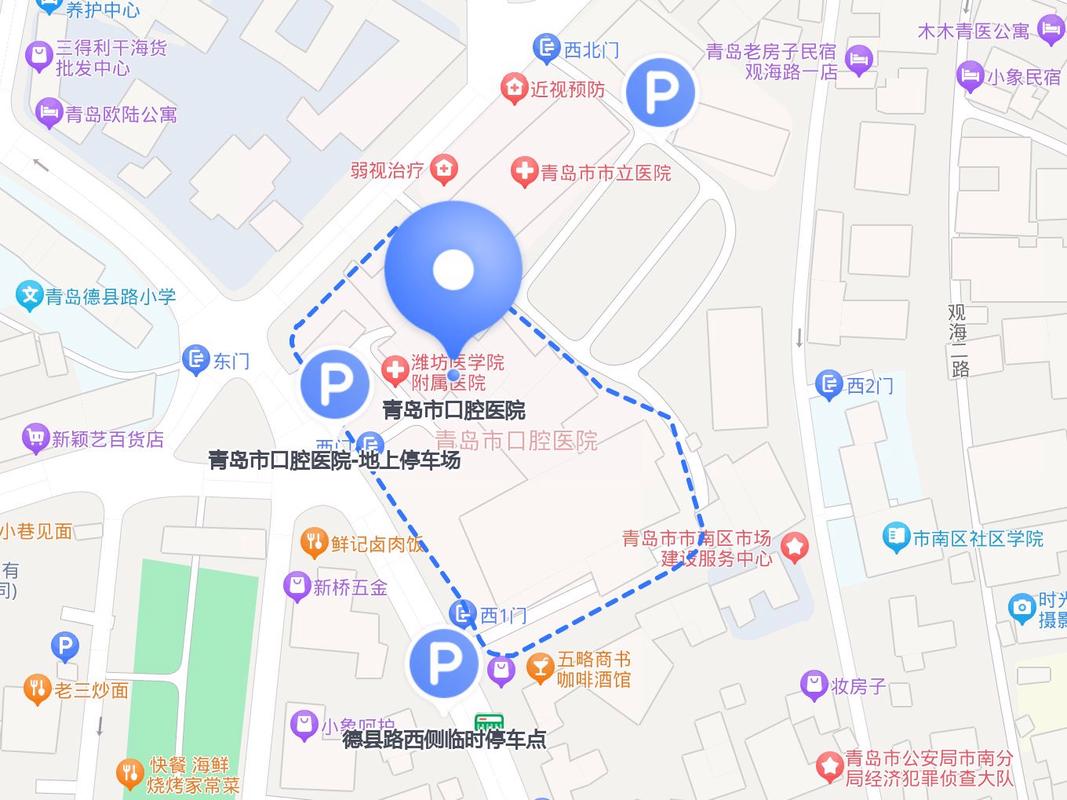The image size is (1067, 800).
Task: Tap the 鲜记卤肉饭 restaurant marker
Action: point(314,544)
